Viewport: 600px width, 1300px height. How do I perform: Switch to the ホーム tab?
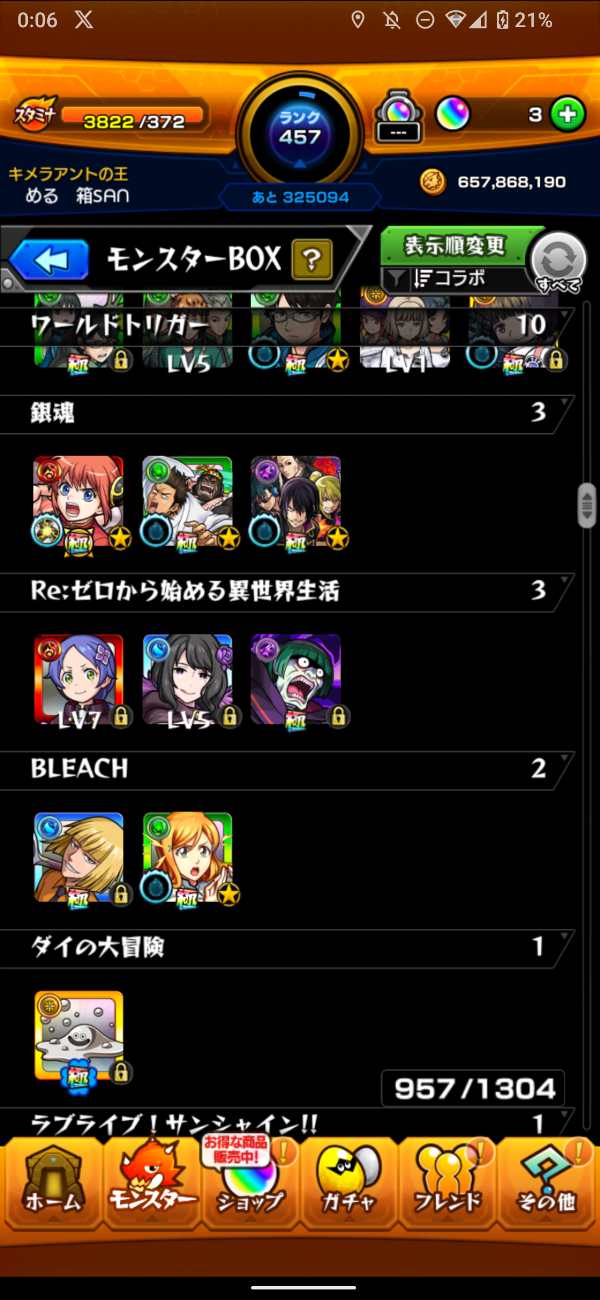click(52, 1187)
